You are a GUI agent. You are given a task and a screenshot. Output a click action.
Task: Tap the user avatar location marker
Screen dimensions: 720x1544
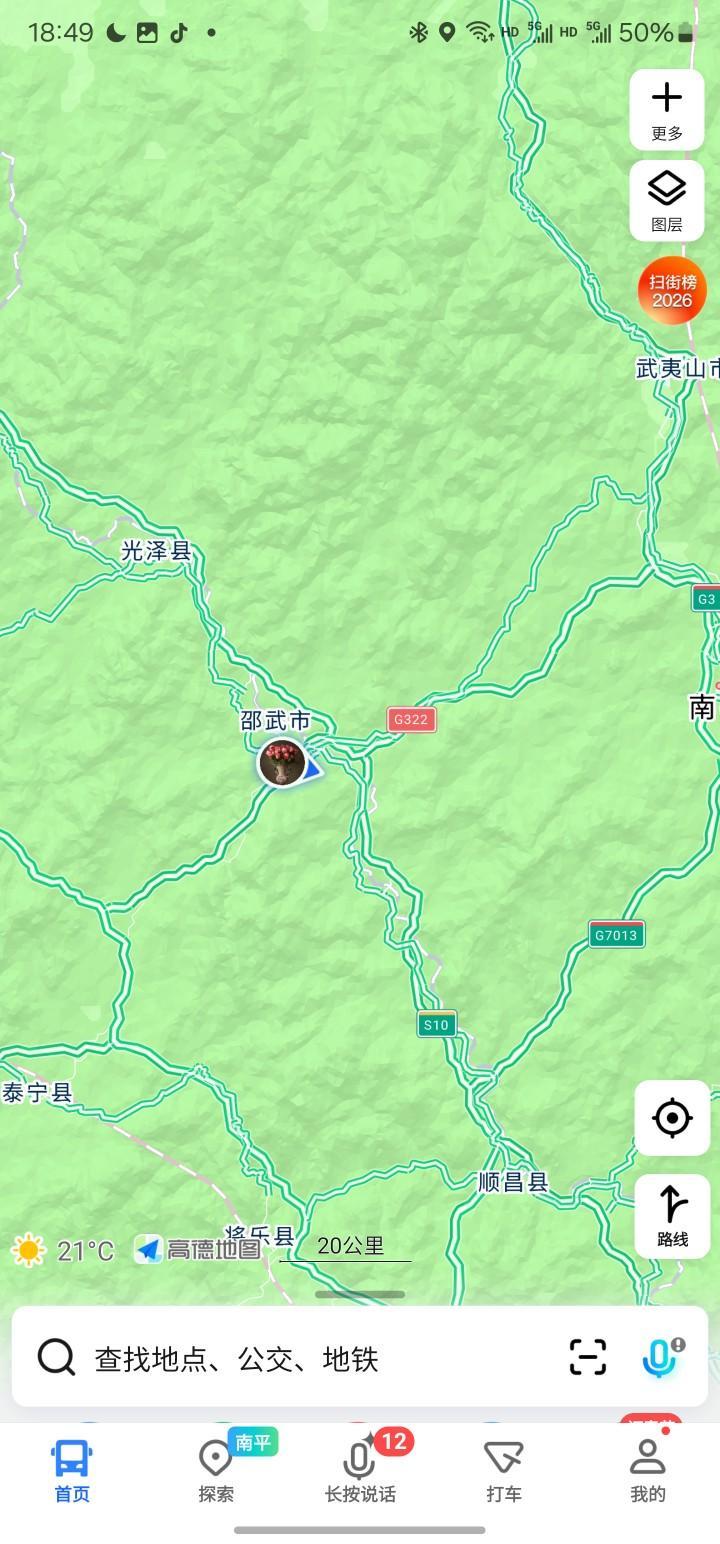[x=282, y=763]
